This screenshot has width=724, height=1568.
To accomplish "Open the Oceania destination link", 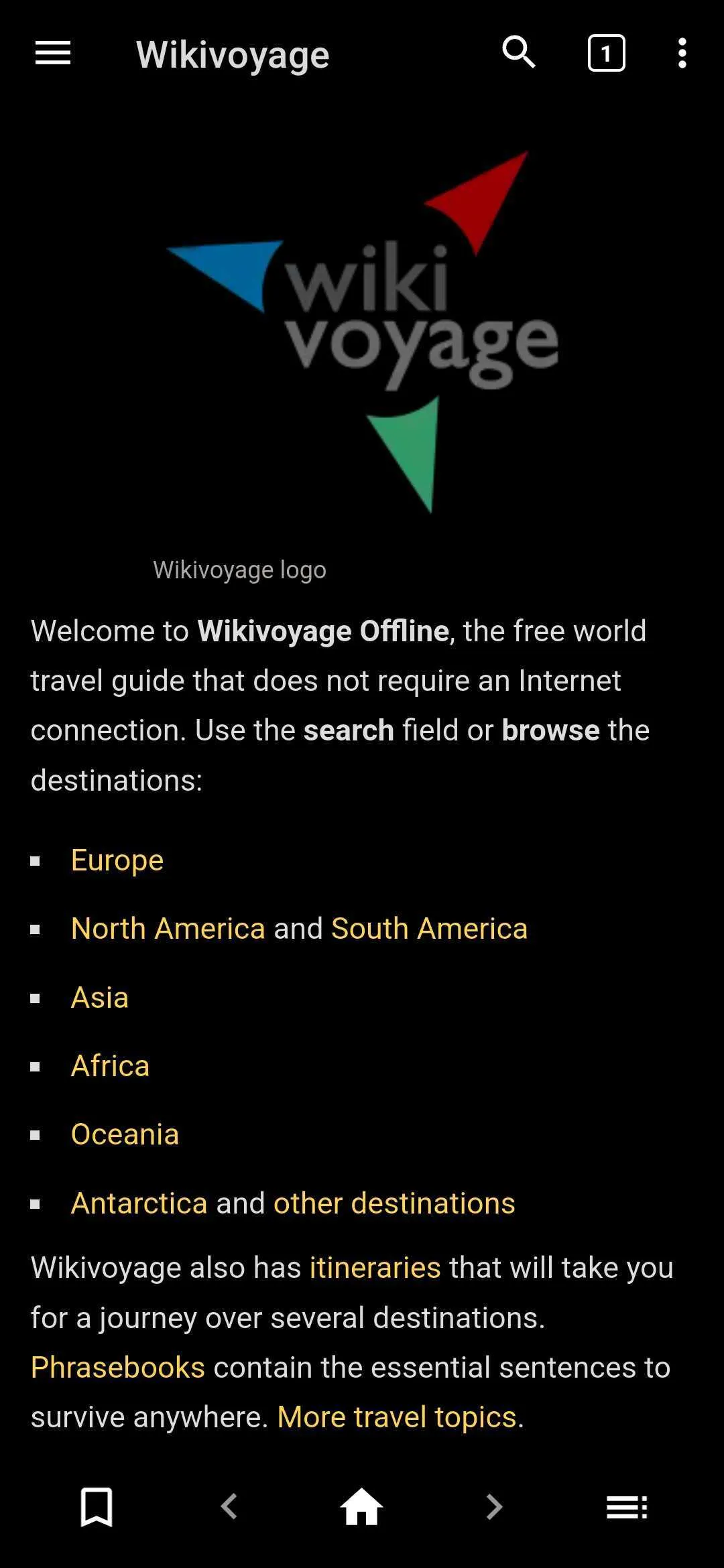I will coord(125,1134).
